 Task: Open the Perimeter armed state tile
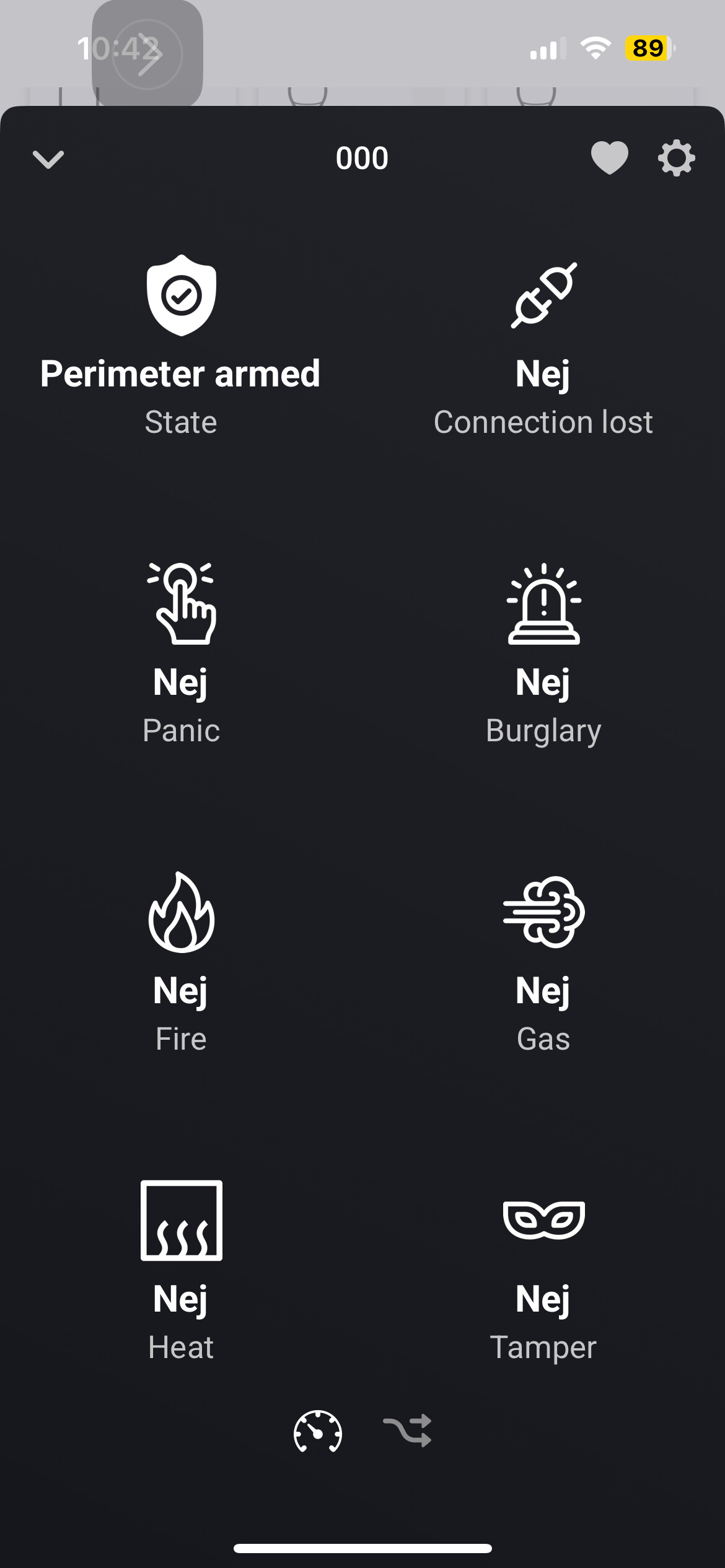pyautogui.click(x=180, y=347)
